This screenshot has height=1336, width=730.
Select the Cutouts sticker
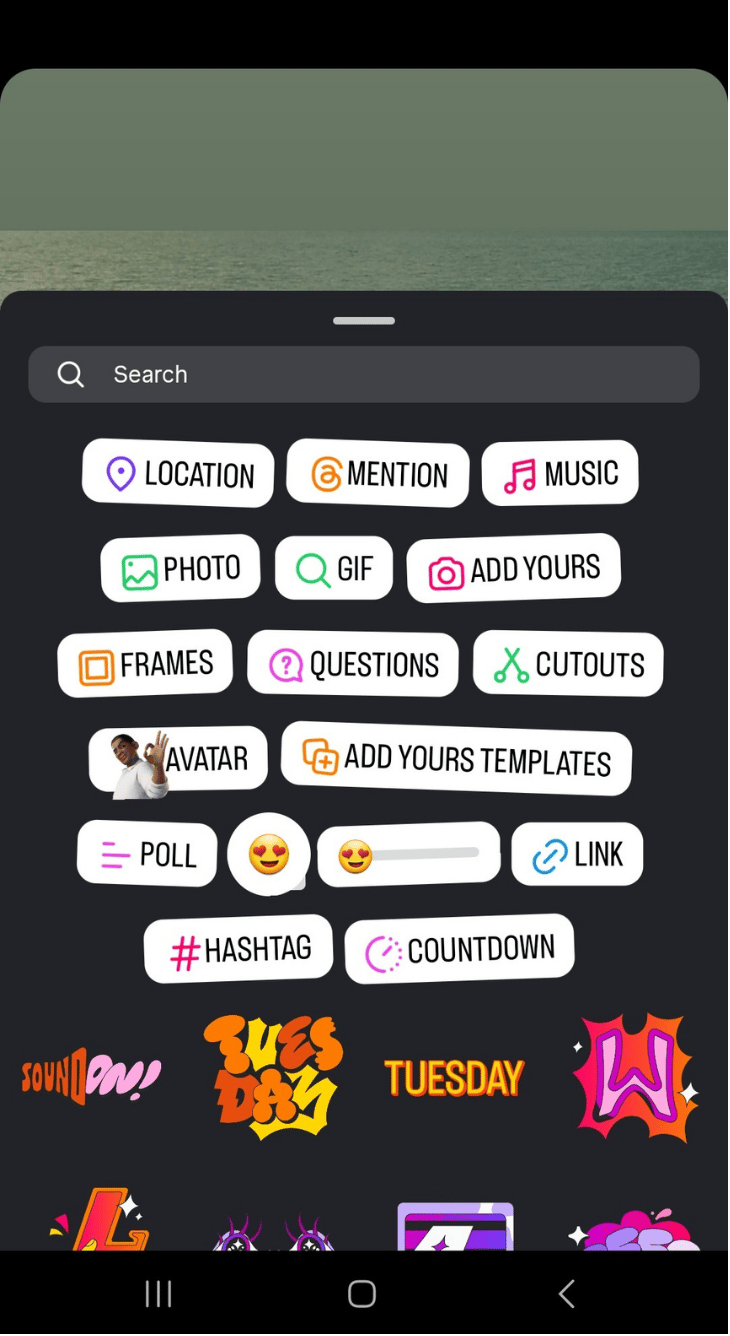pos(568,664)
